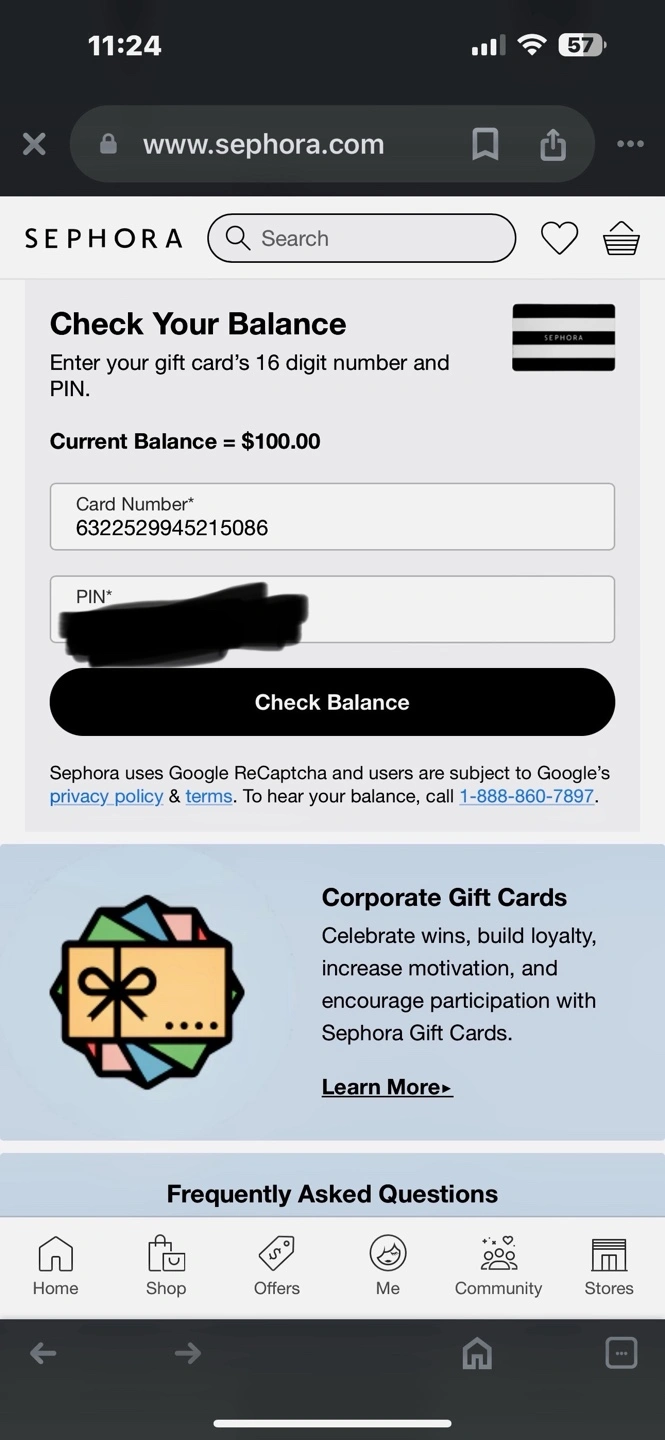Tap the Check Balance button
The width and height of the screenshot is (665, 1440).
(332, 702)
